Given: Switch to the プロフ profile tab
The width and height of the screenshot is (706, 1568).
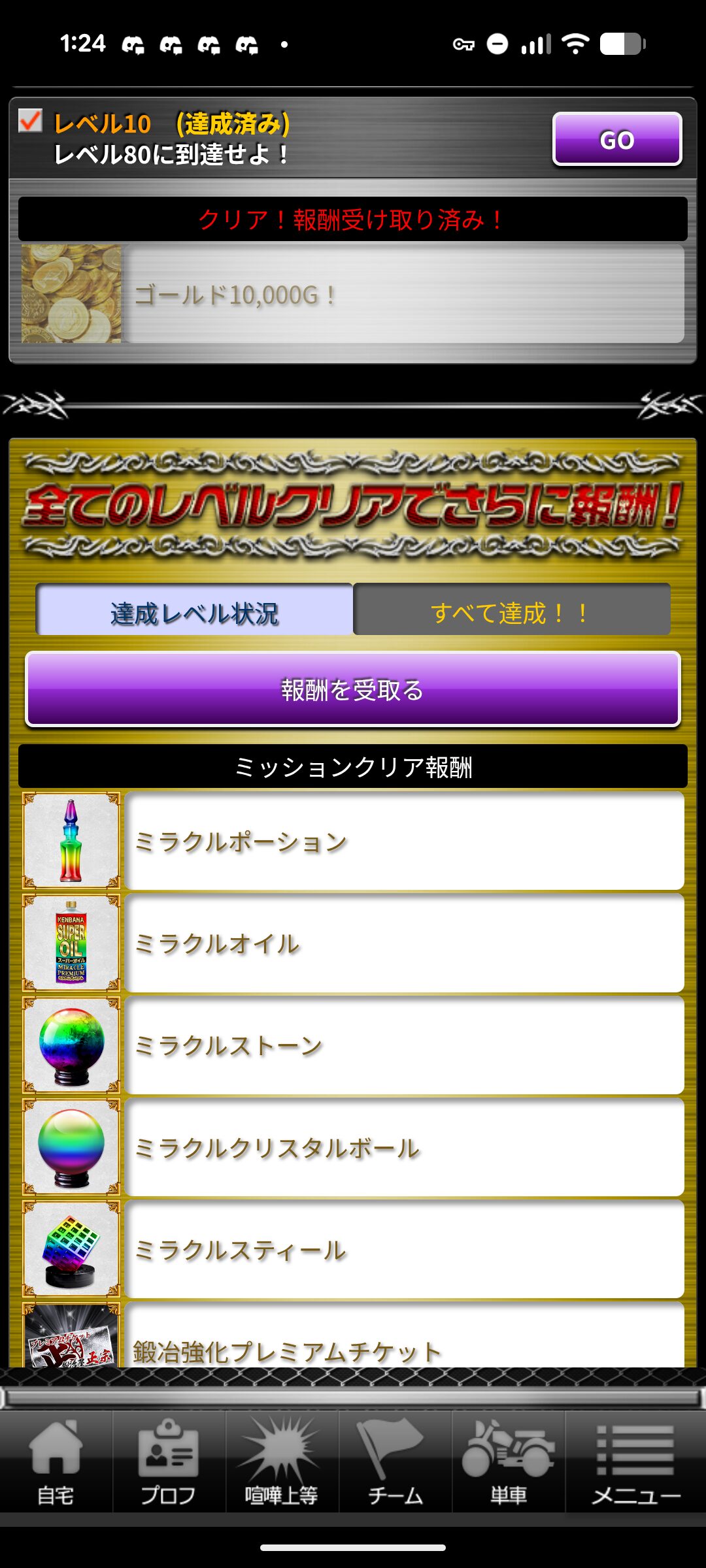Looking at the screenshot, I should point(169,1462).
